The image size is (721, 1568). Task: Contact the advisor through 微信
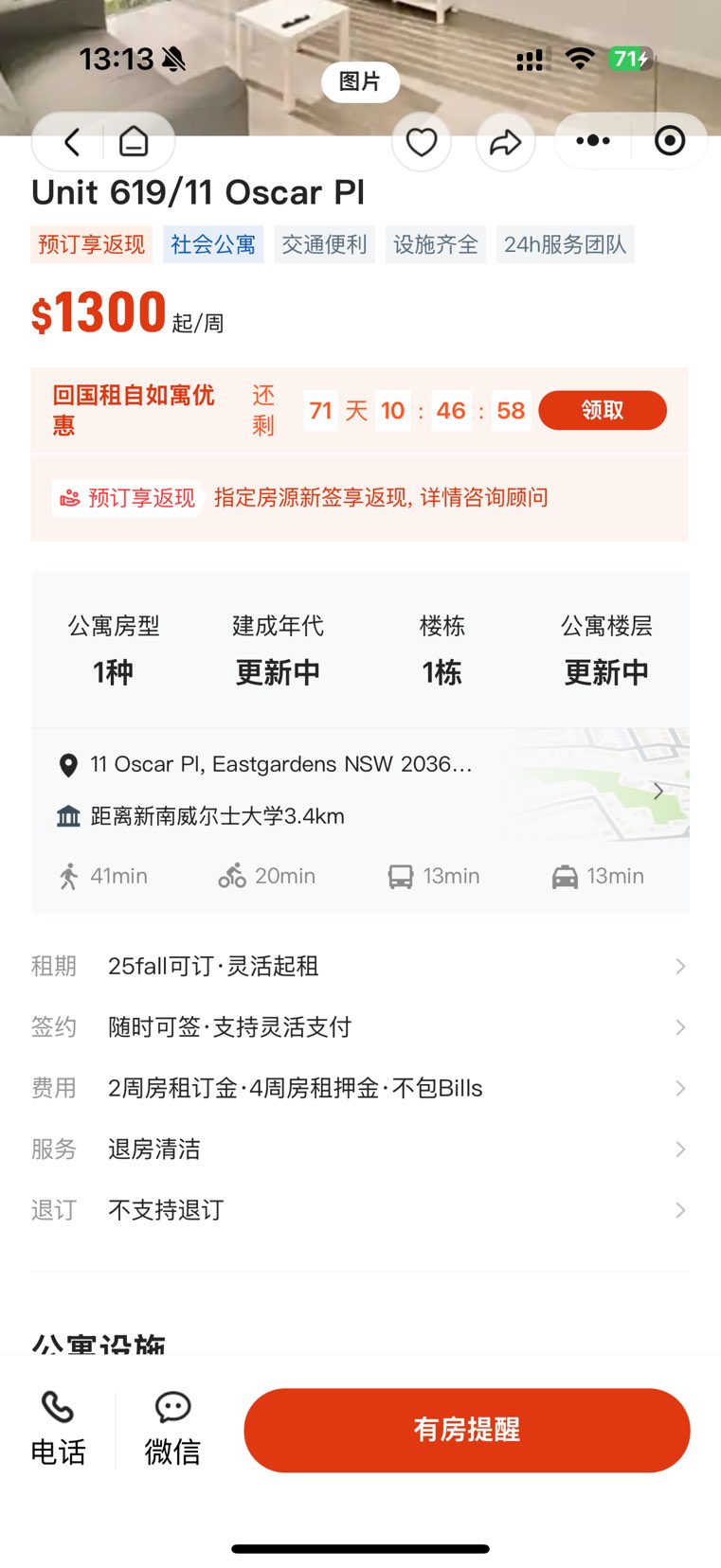pos(172,1429)
